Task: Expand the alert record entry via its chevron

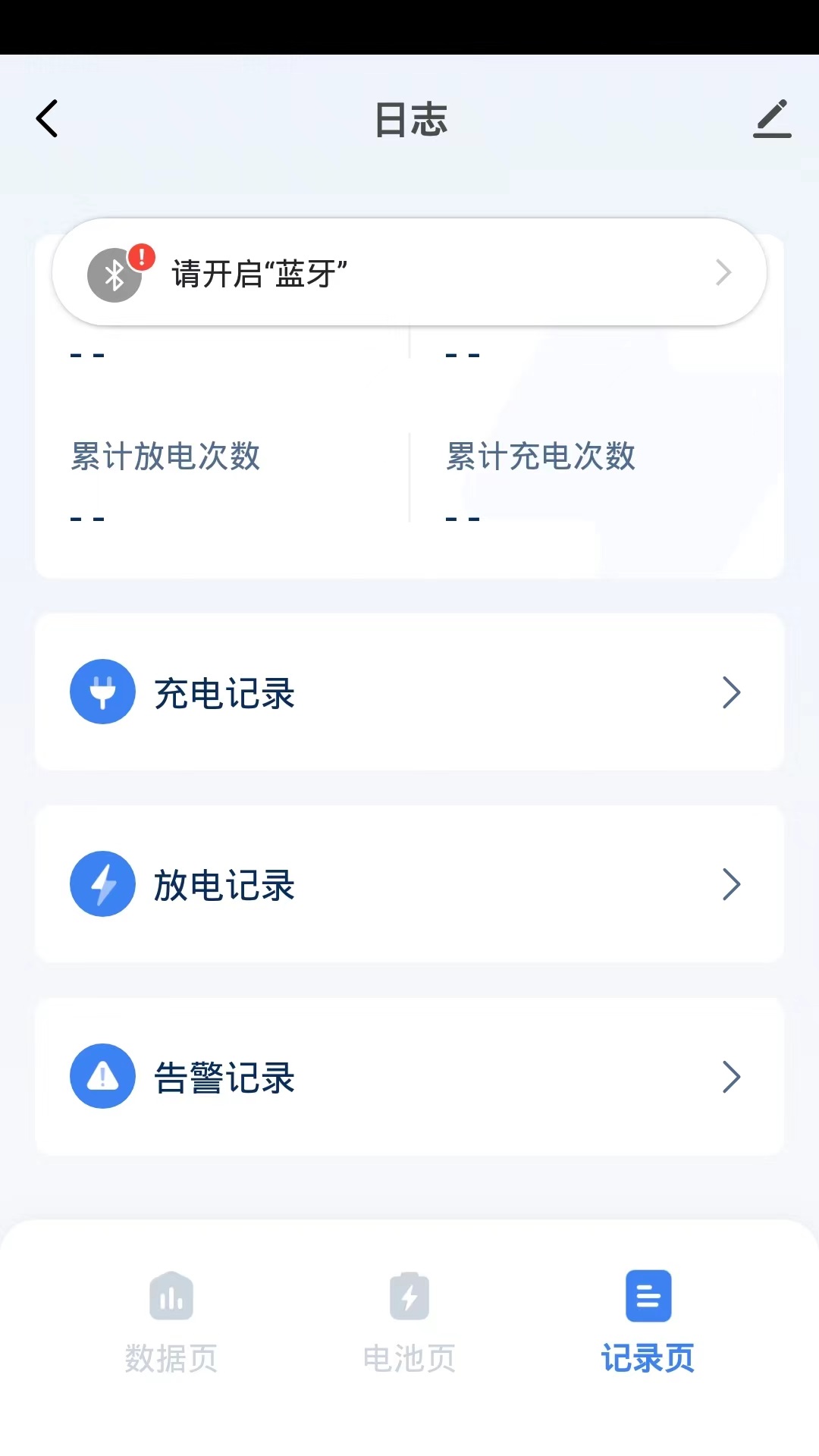Action: pyautogui.click(x=730, y=1076)
